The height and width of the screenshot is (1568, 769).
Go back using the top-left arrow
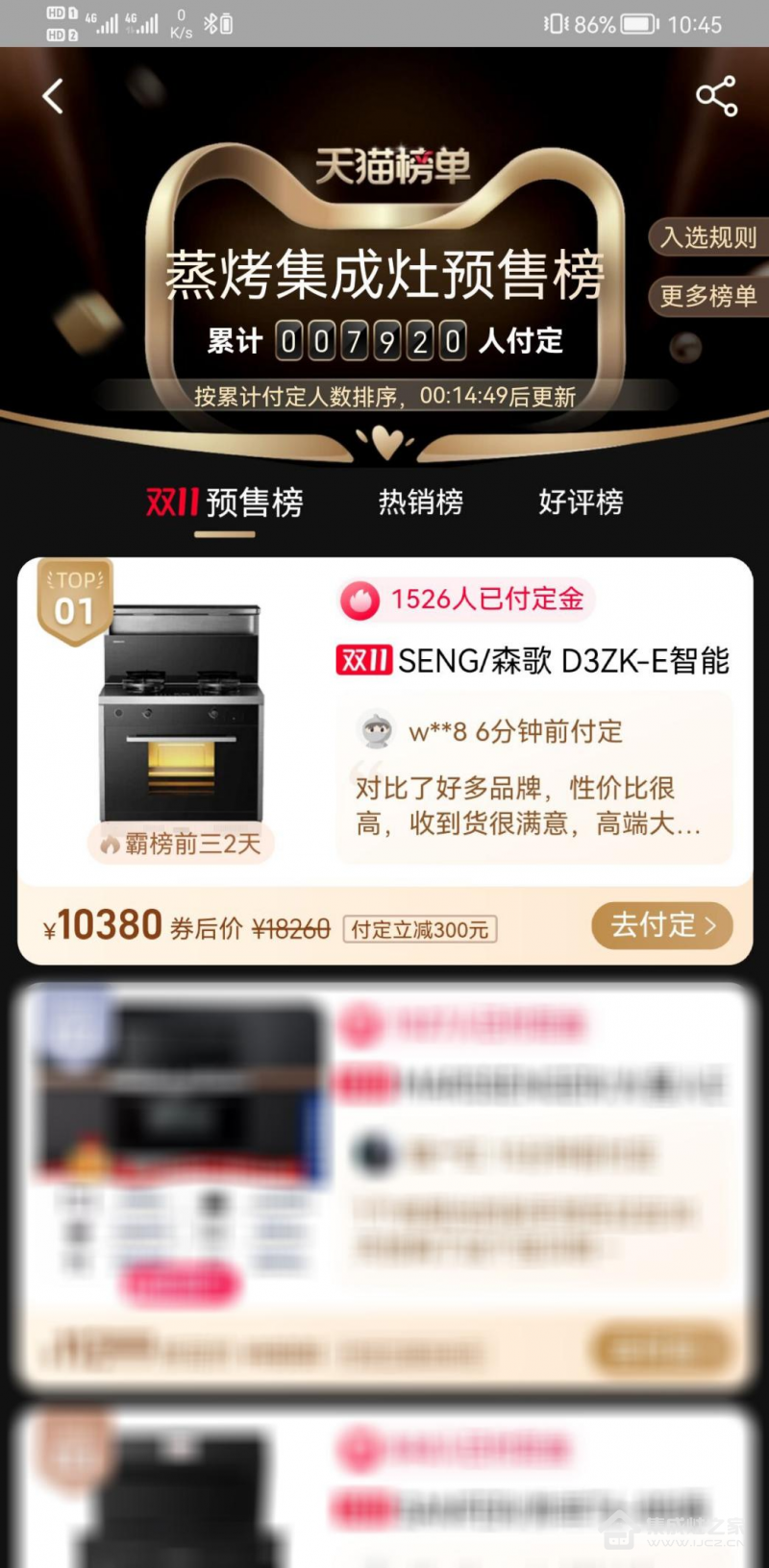click(x=54, y=96)
